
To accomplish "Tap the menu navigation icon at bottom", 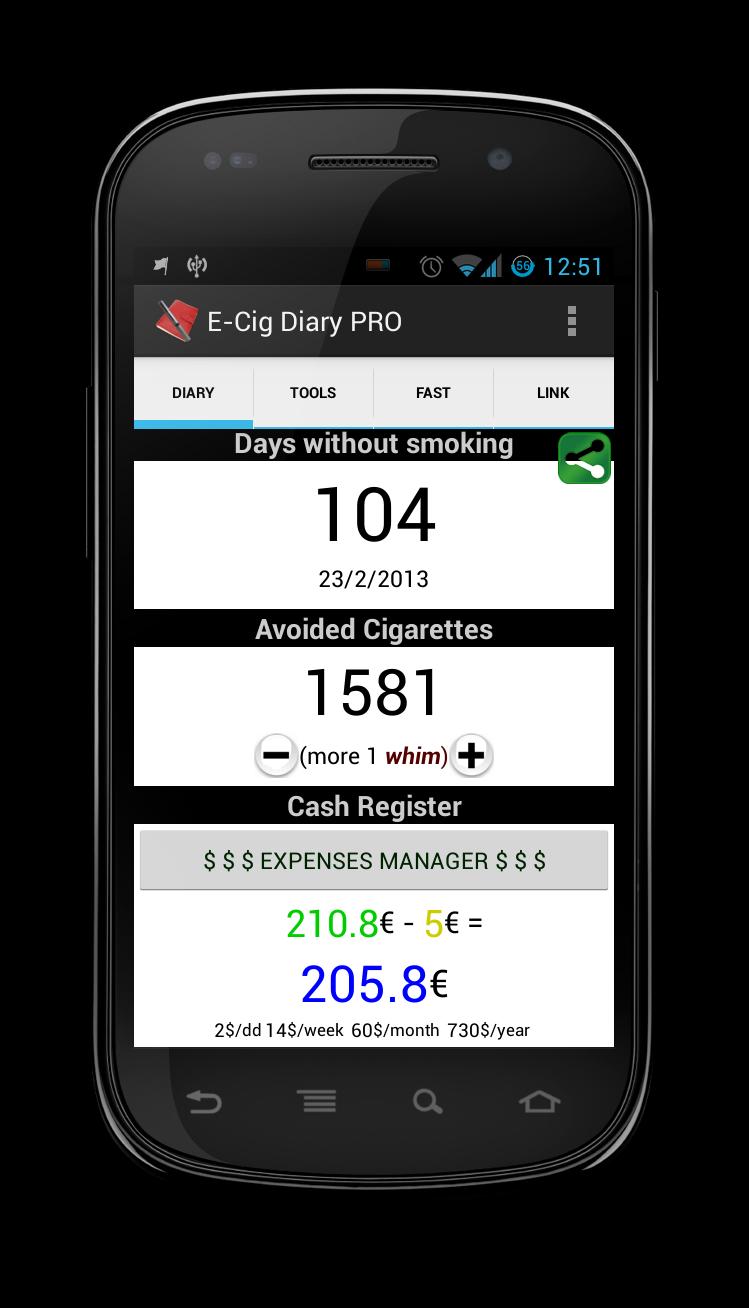I will tap(317, 1101).
